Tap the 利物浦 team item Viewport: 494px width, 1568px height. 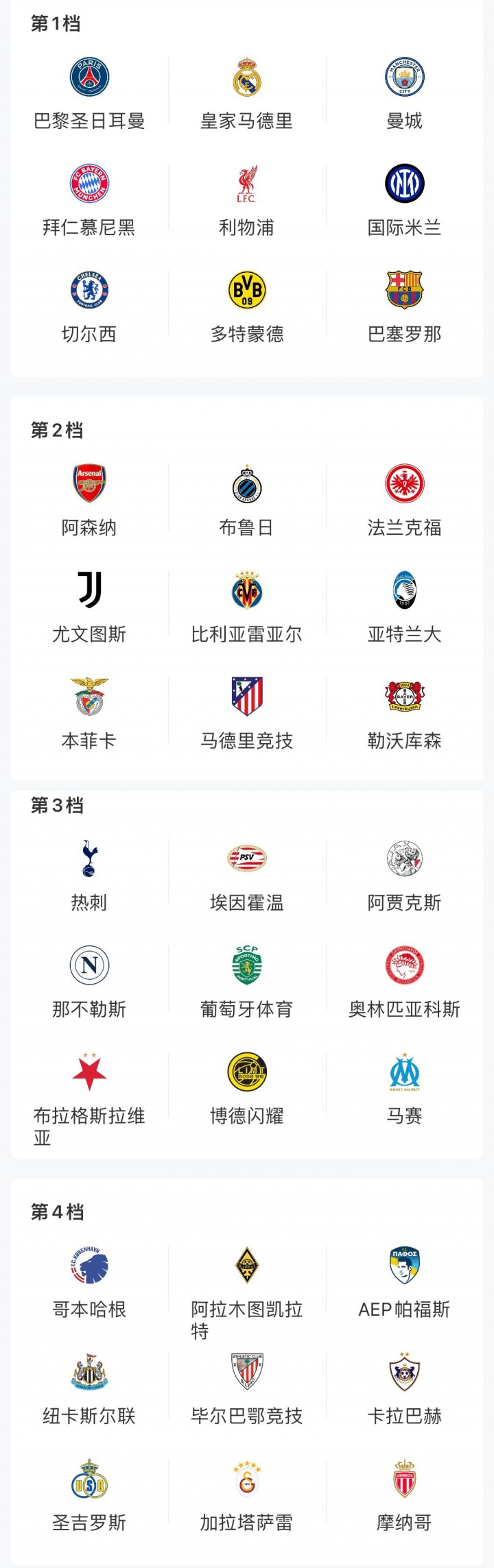click(x=246, y=200)
